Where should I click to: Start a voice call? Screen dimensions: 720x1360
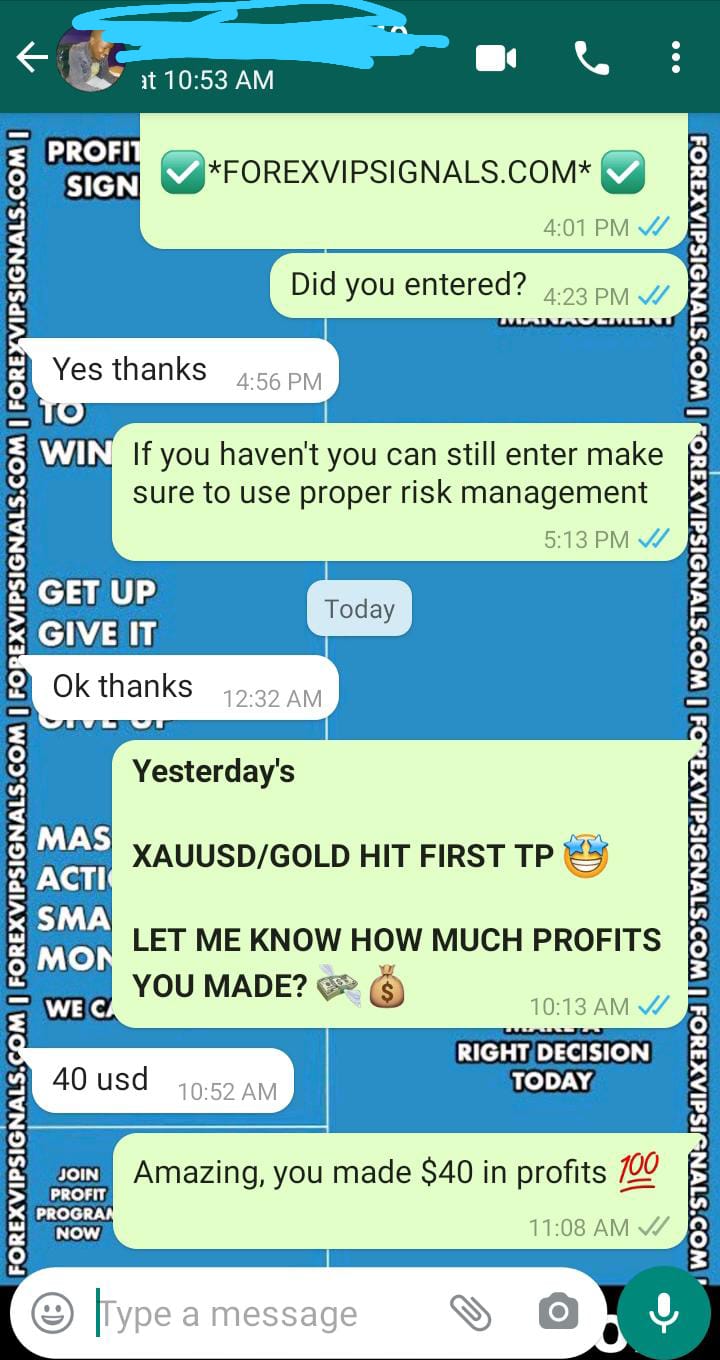point(592,59)
